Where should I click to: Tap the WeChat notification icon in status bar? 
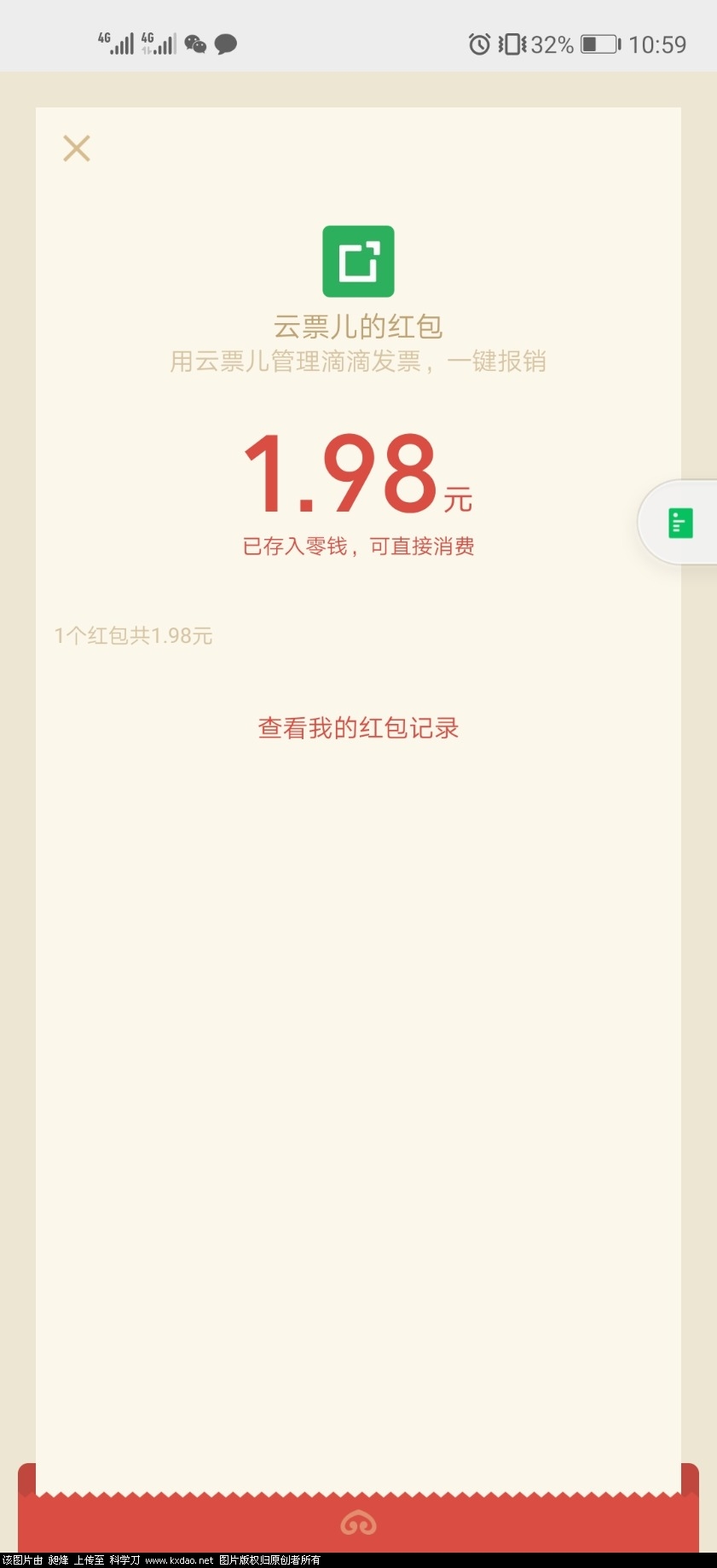[x=195, y=43]
